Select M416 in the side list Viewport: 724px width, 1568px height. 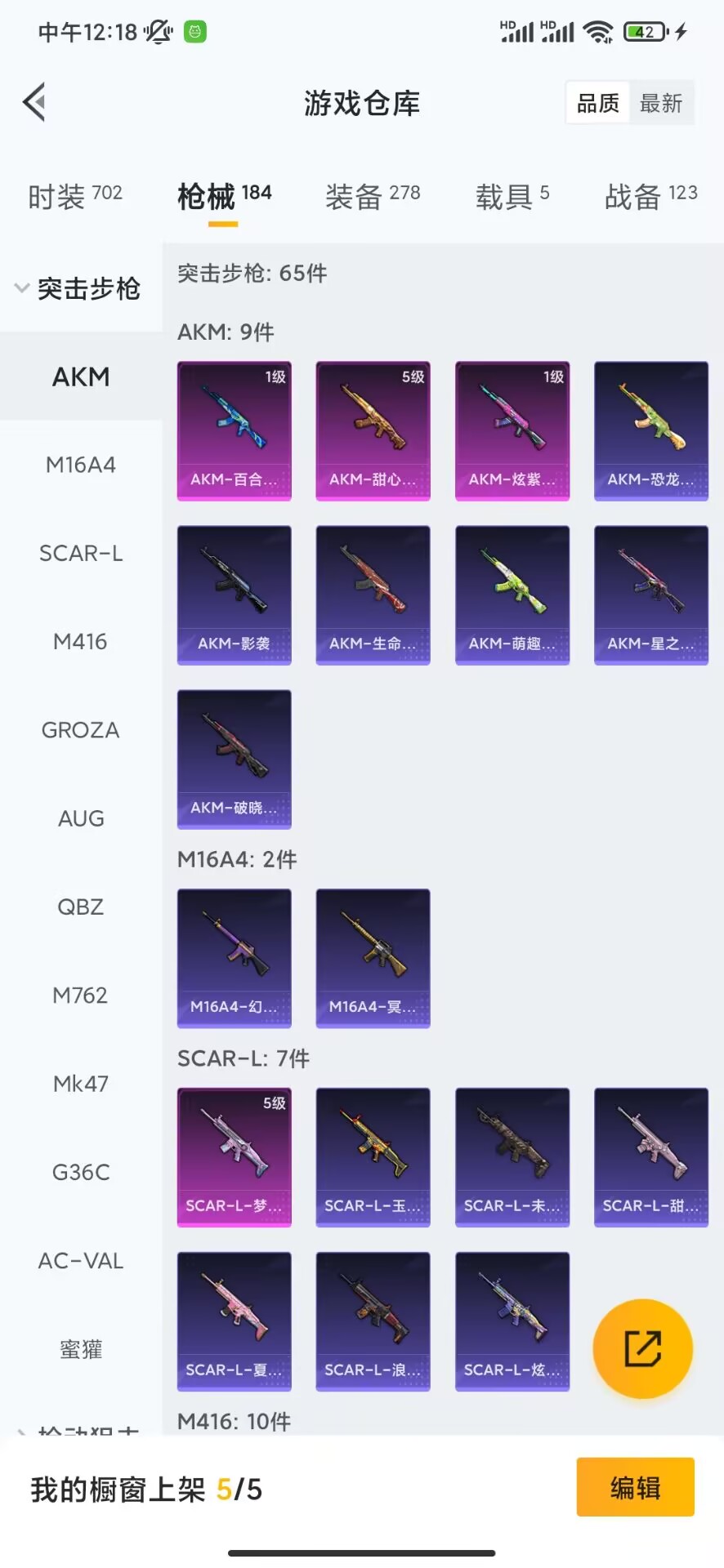click(x=81, y=642)
